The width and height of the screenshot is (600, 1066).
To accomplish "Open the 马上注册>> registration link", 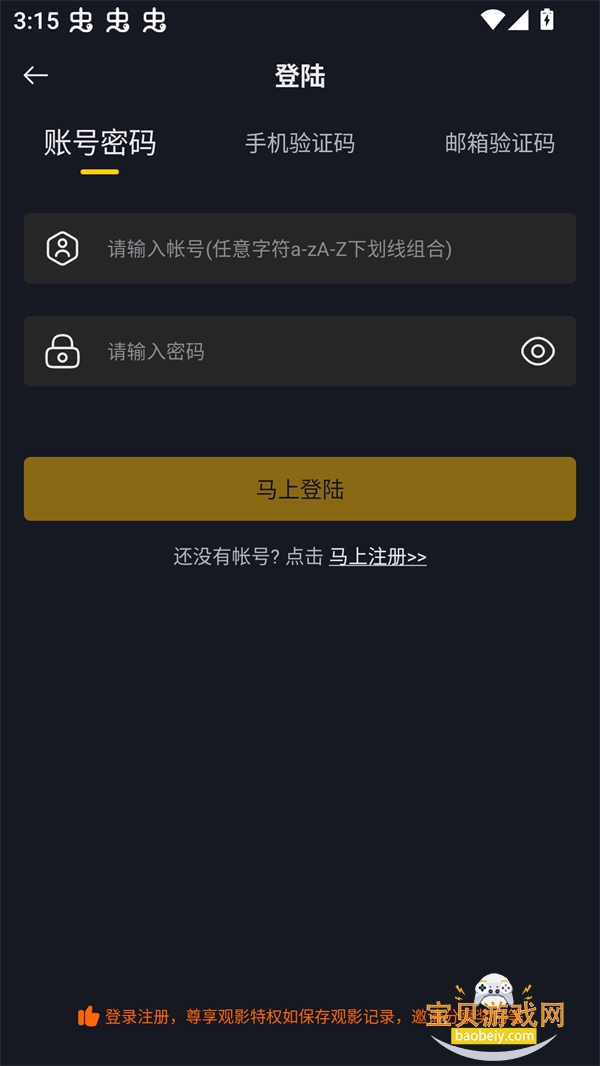I will 378,557.
